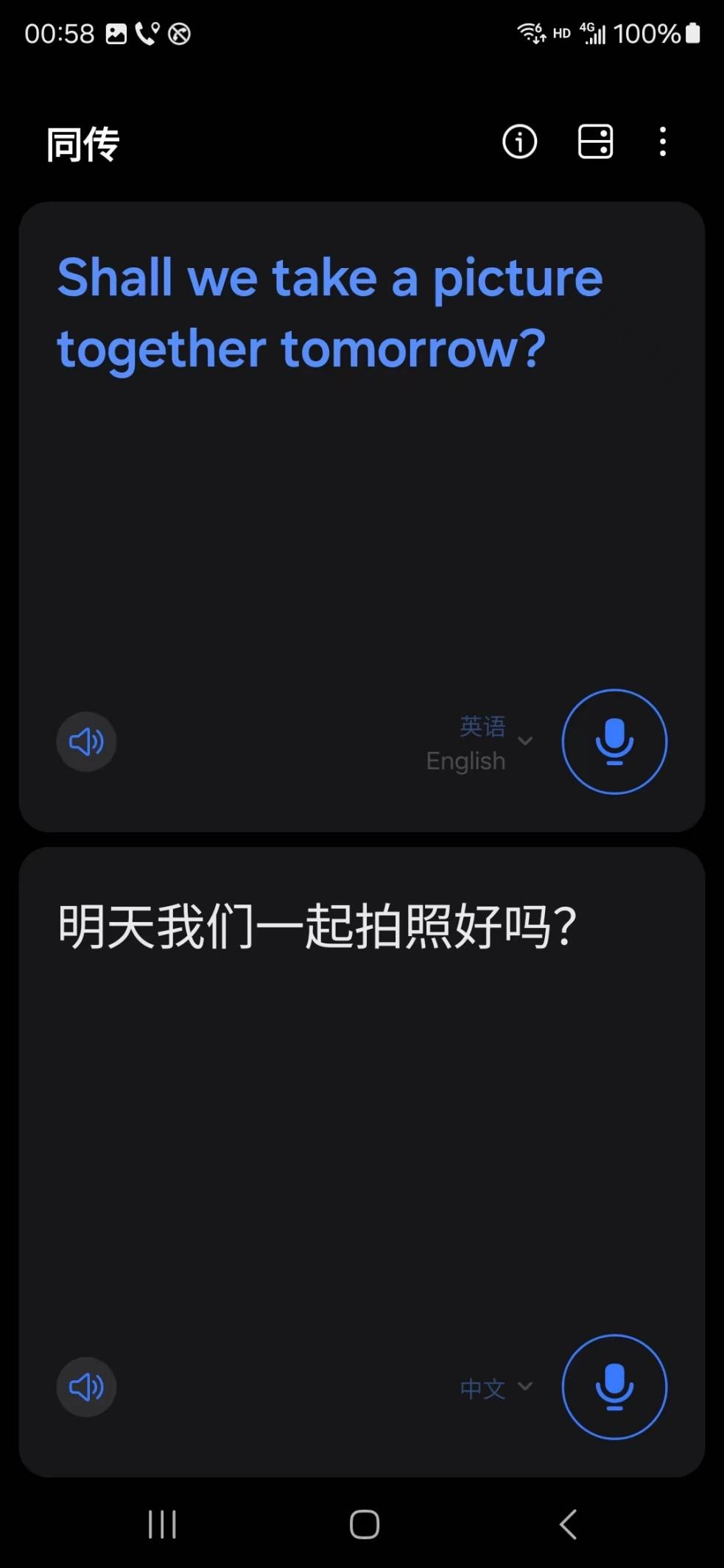Play the Chinese text aloud
Image resolution: width=724 pixels, height=1568 pixels.
click(87, 1387)
